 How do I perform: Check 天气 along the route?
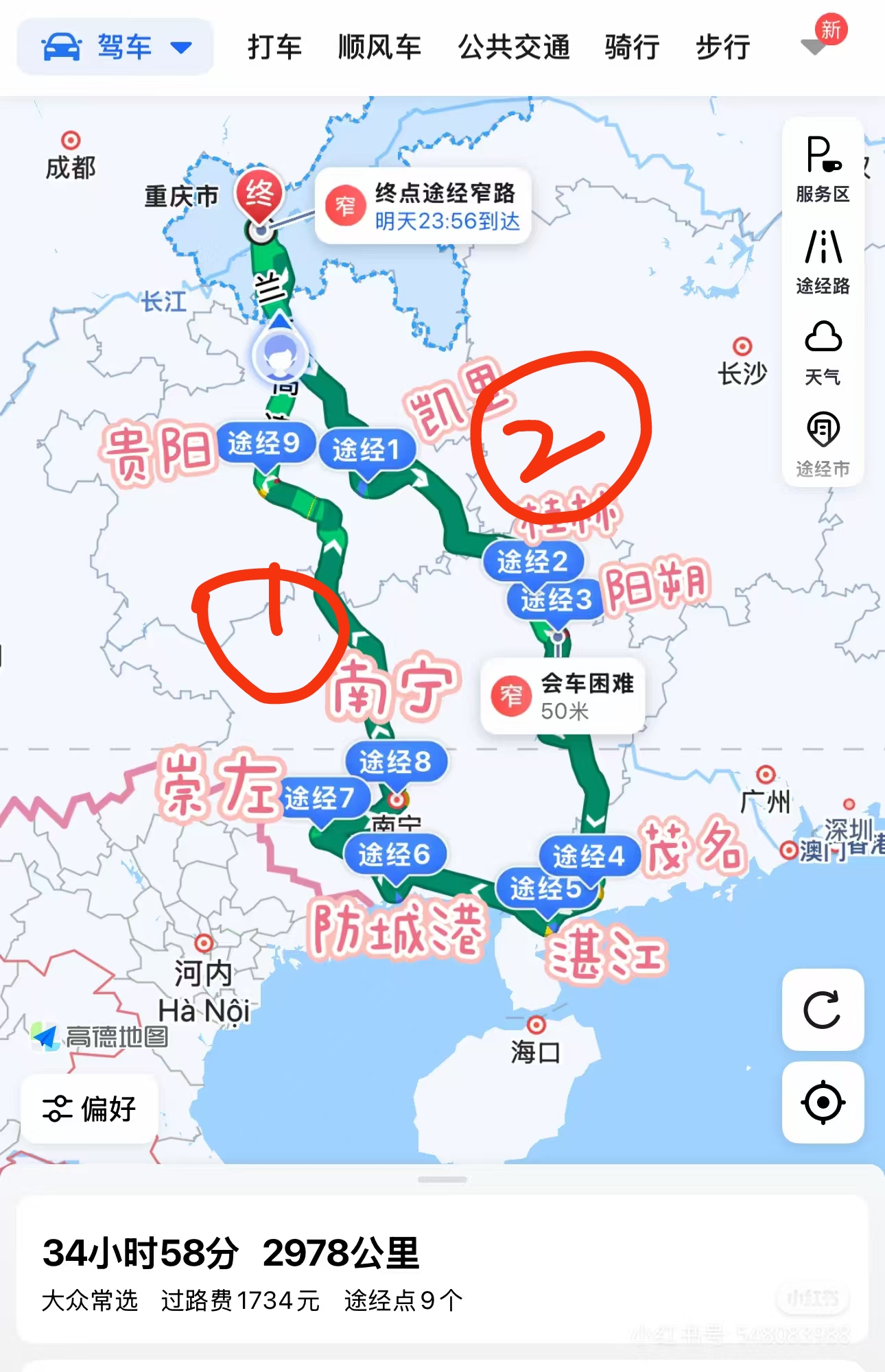[823, 353]
